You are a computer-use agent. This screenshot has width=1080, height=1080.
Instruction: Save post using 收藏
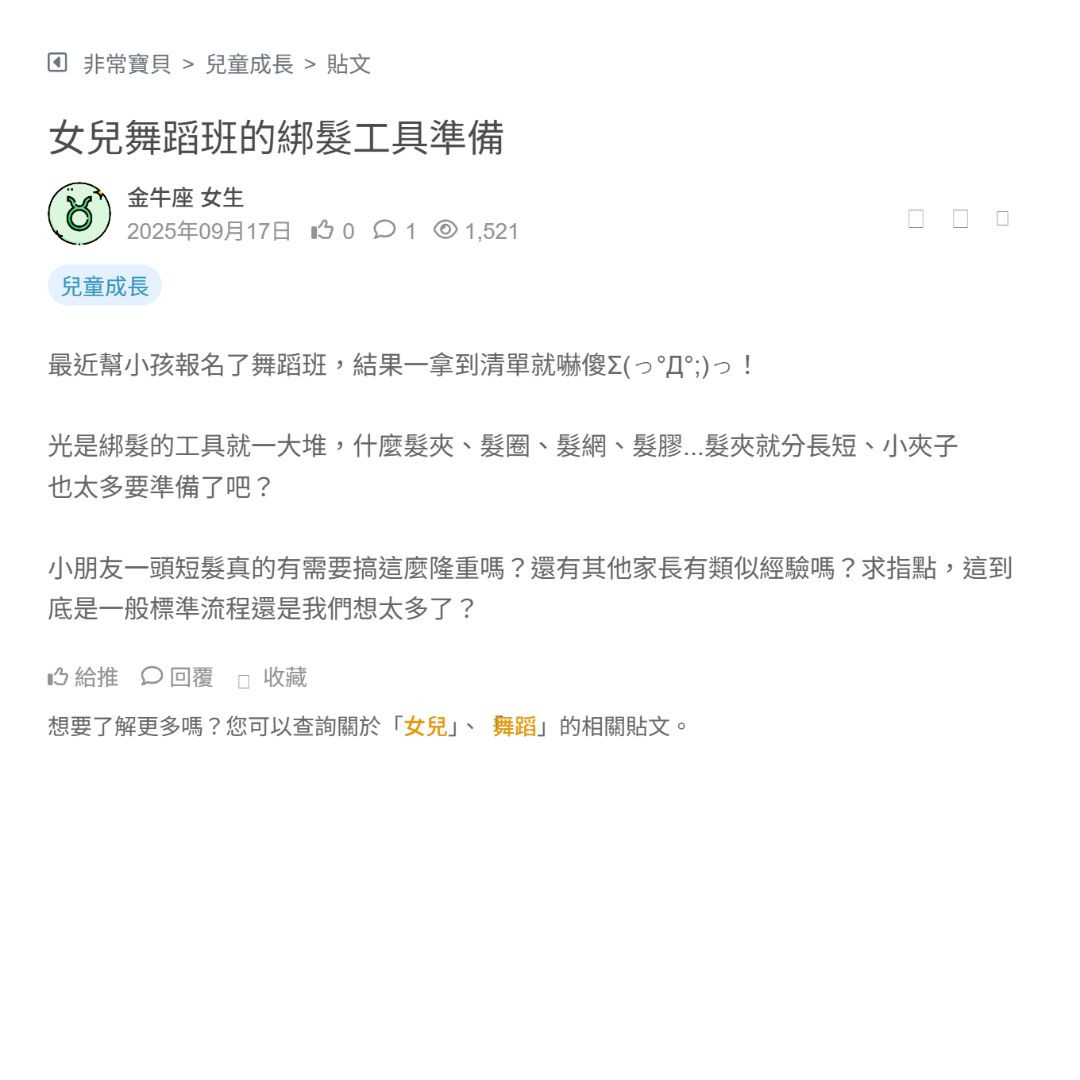[273, 678]
